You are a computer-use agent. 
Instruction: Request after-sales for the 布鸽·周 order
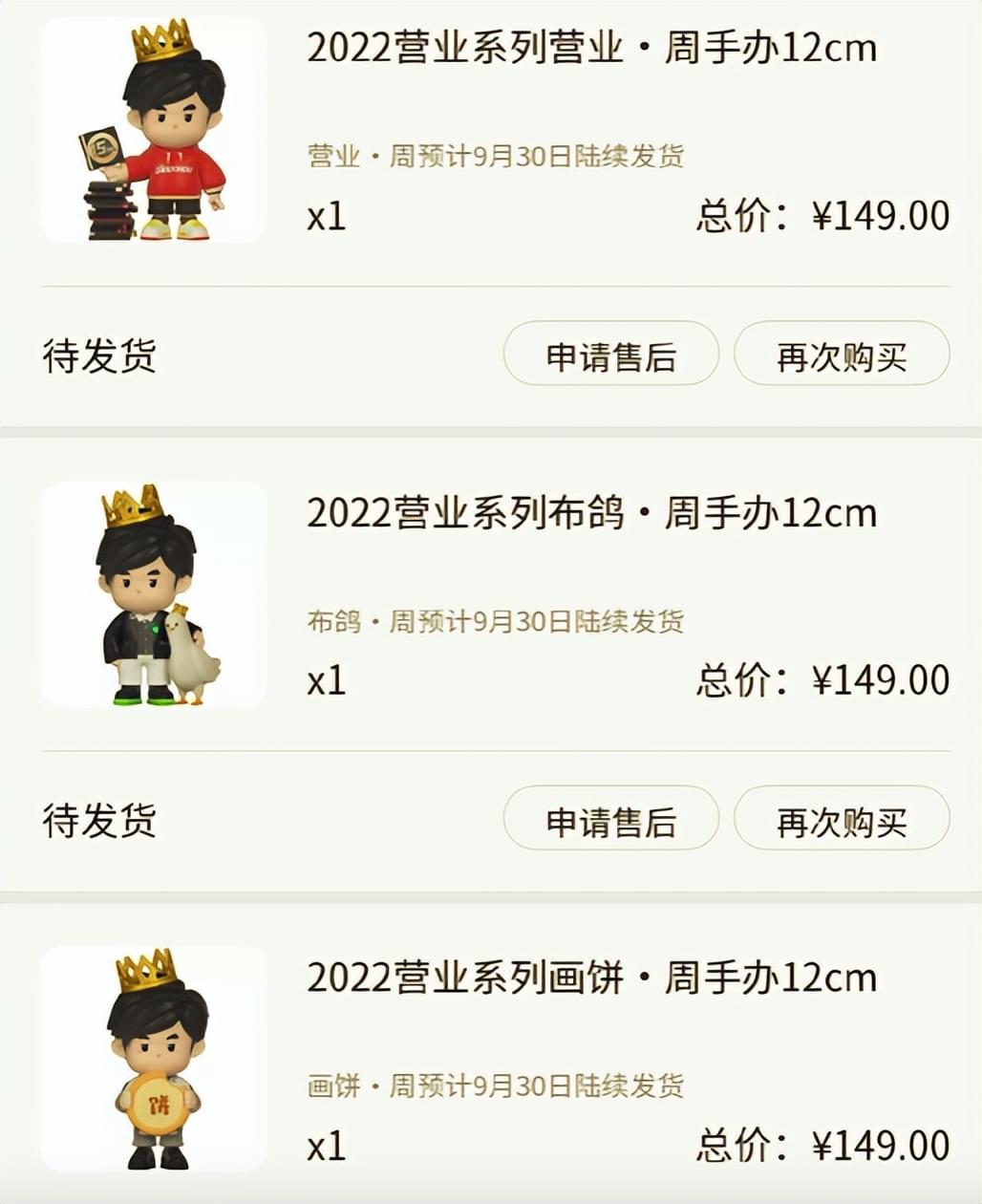pos(610,819)
